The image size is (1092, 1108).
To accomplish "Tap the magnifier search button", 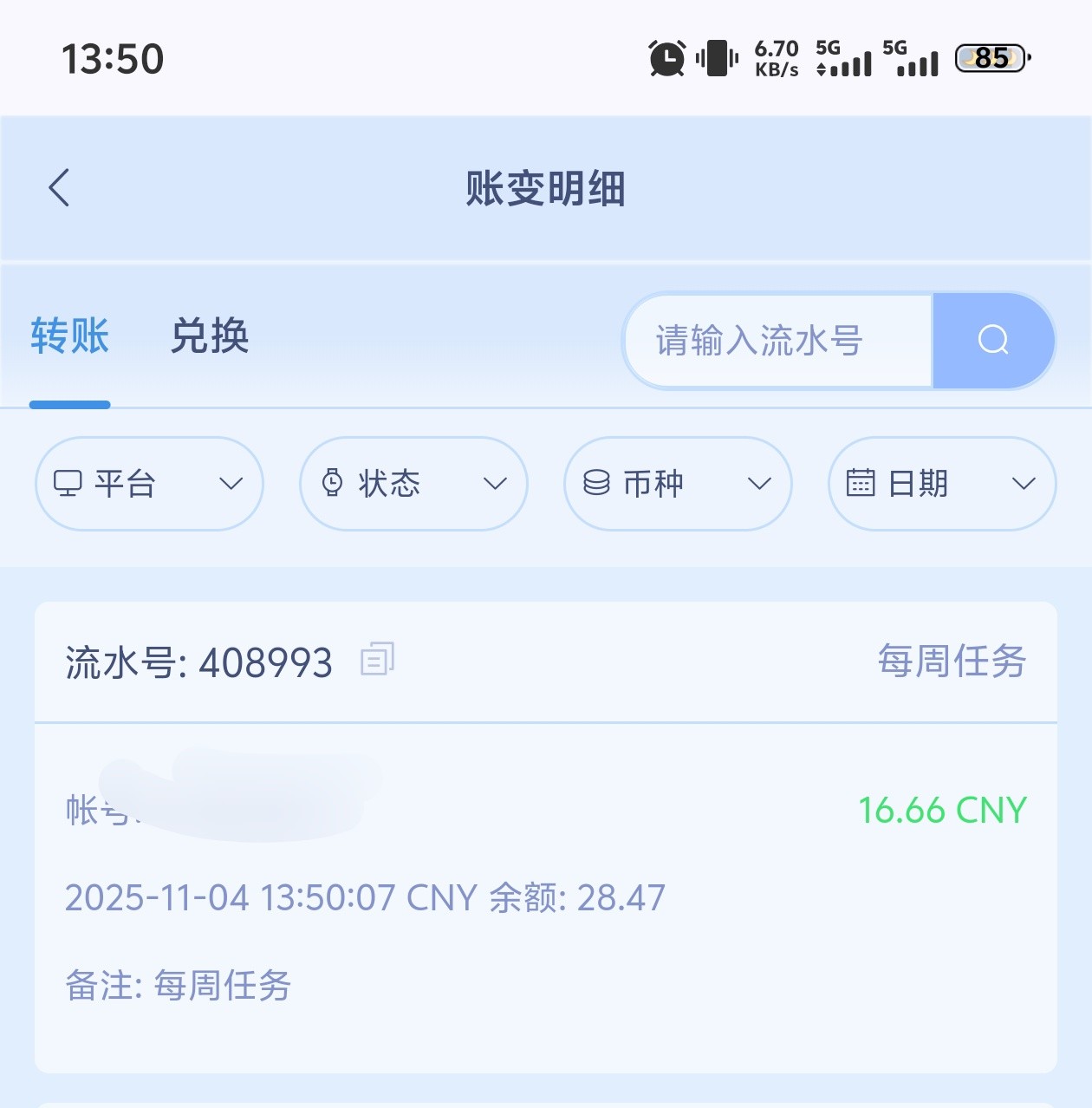I will (993, 341).
